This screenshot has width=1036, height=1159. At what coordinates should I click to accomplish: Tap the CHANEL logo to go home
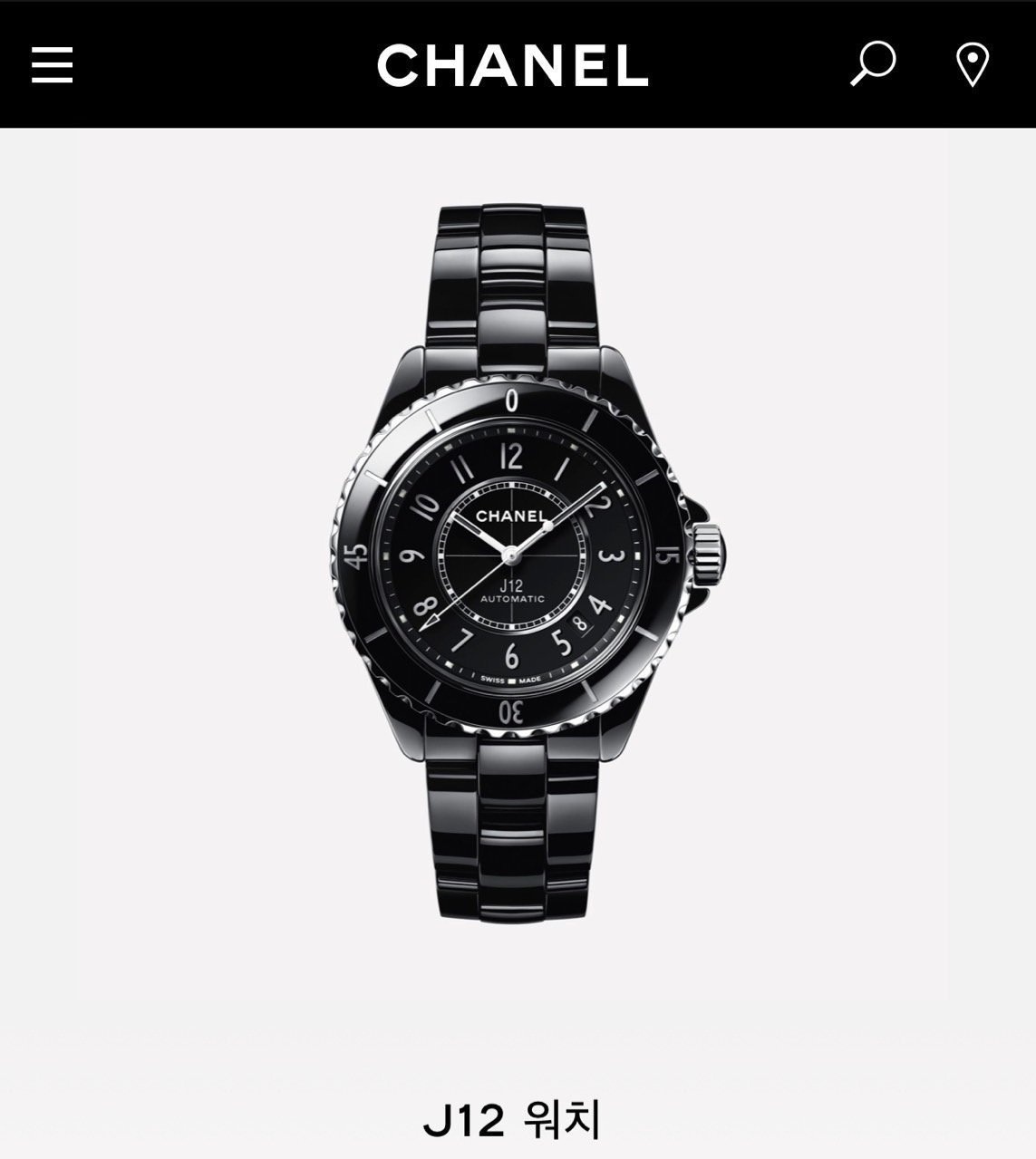coord(513,65)
